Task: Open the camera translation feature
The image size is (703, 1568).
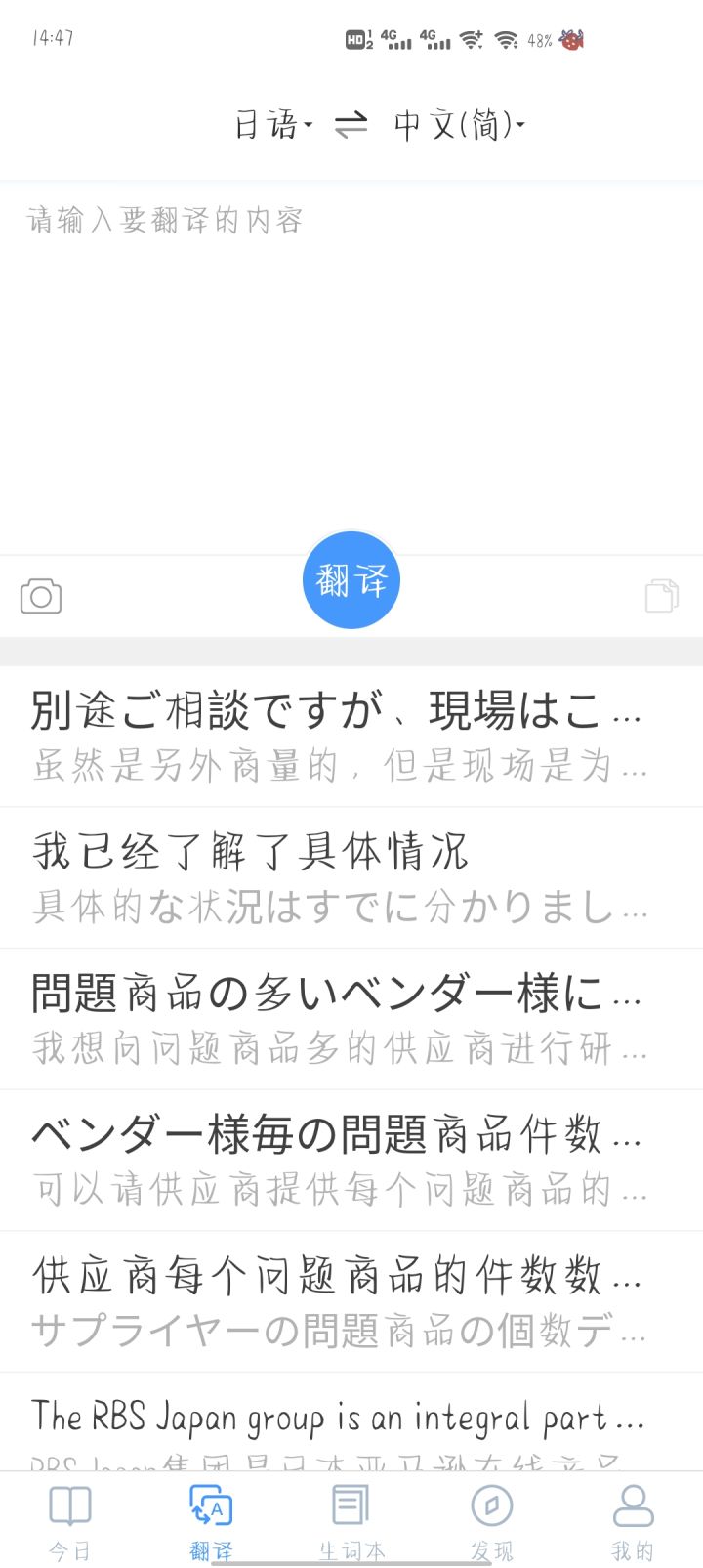Action: tap(41, 595)
